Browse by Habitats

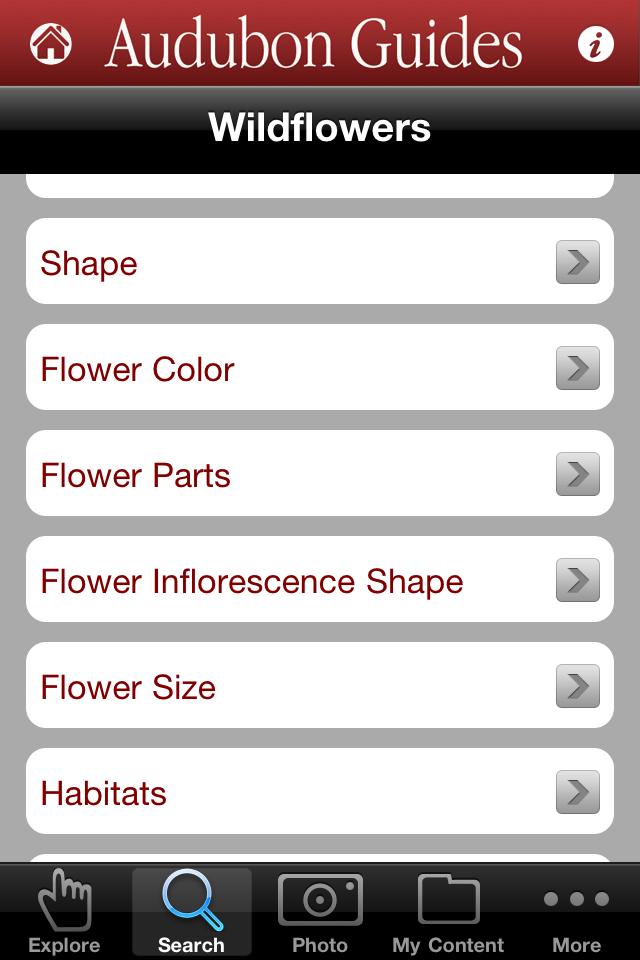pos(319,792)
